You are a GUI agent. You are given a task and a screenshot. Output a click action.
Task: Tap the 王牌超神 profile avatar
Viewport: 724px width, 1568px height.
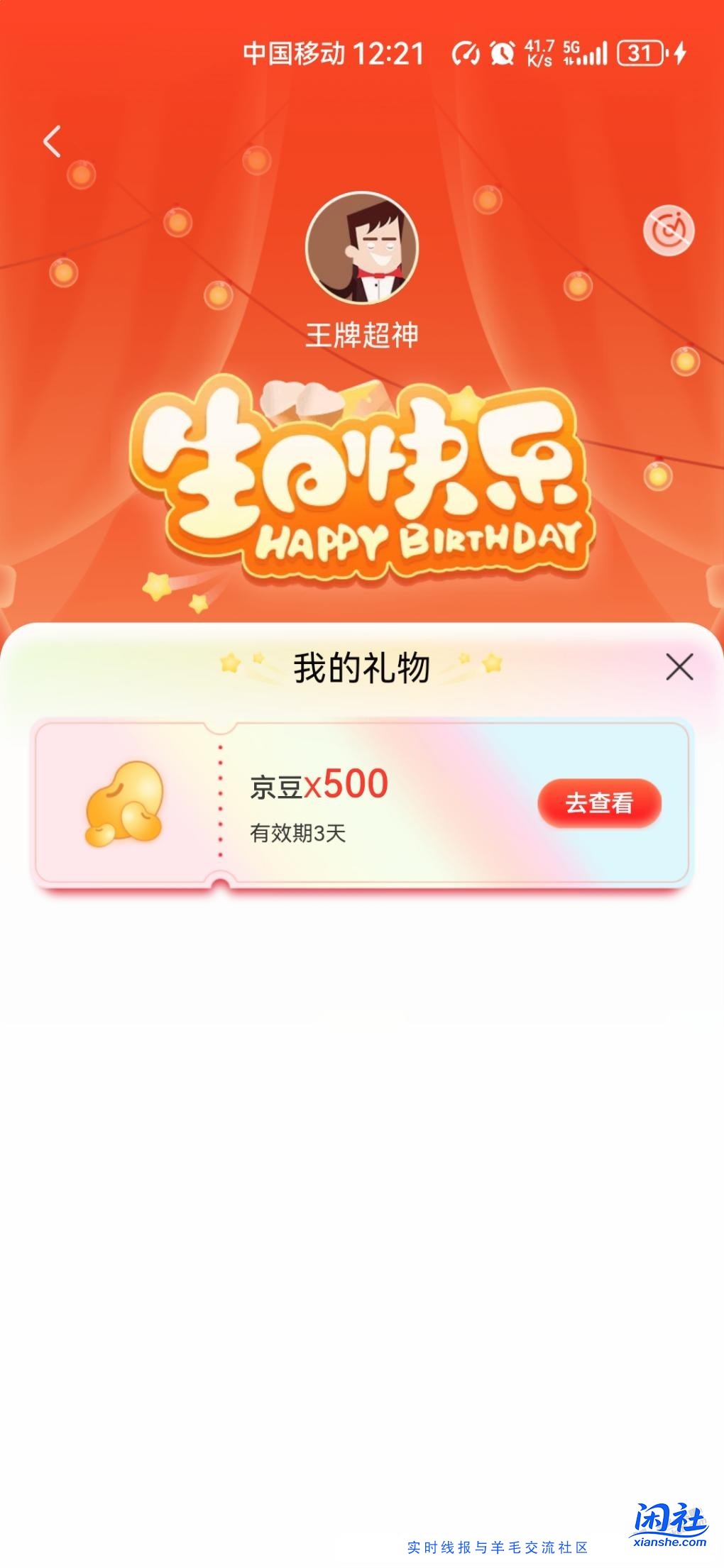[x=361, y=248]
